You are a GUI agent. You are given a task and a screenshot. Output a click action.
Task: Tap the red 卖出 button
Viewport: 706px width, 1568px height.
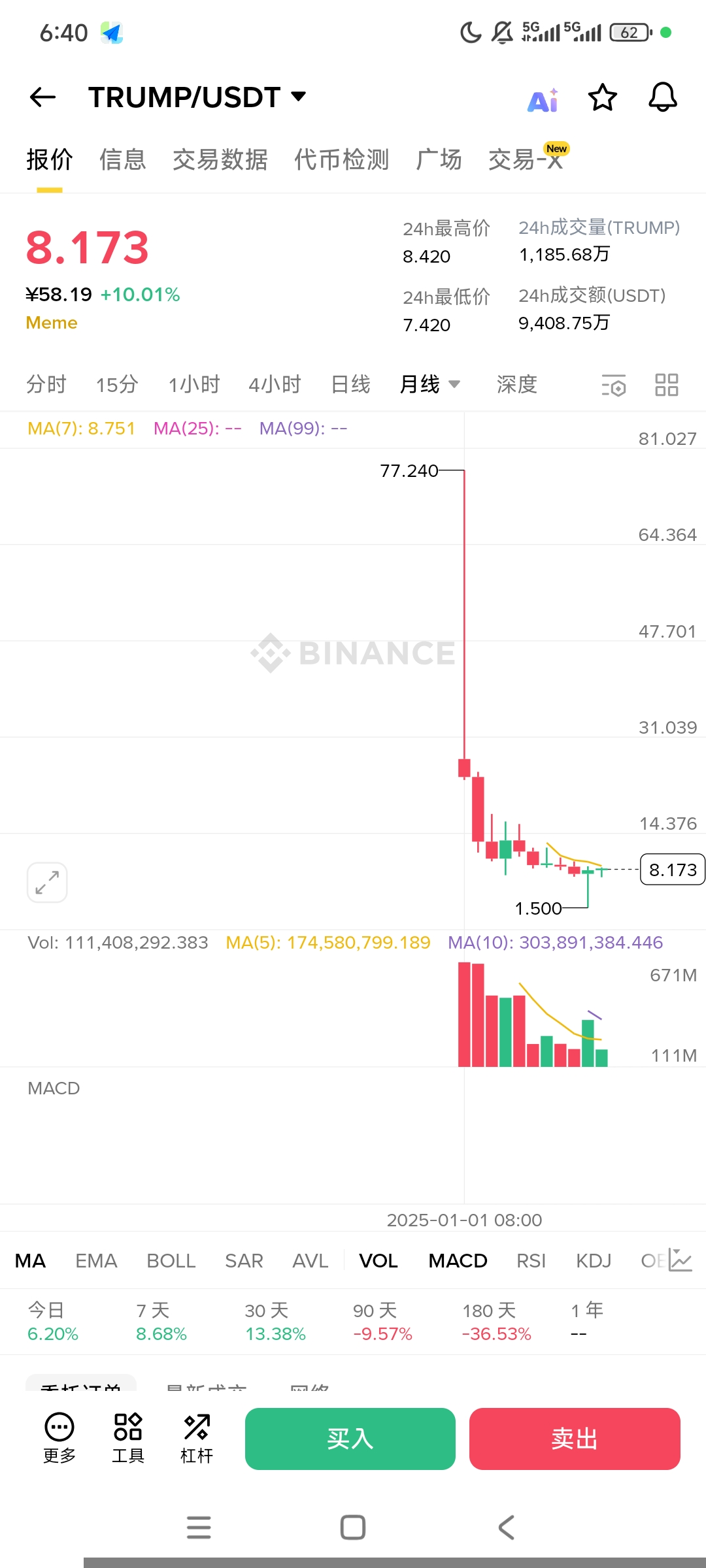pos(575,1439)
